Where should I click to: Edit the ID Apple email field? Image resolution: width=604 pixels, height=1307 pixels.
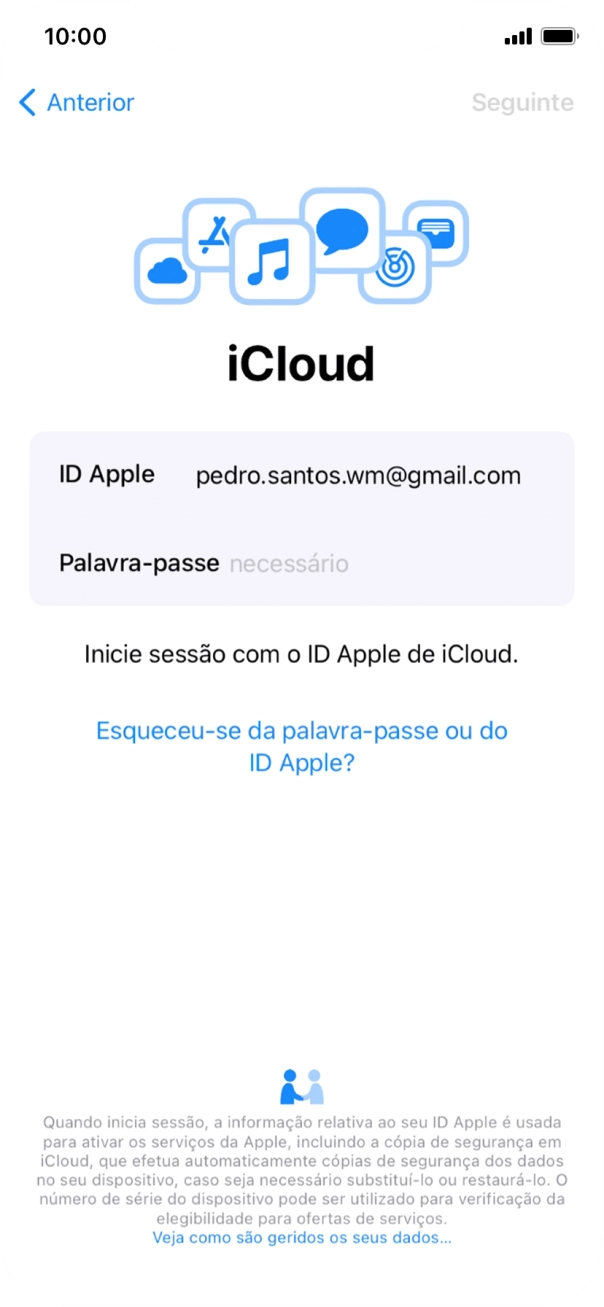coord(302,475)
